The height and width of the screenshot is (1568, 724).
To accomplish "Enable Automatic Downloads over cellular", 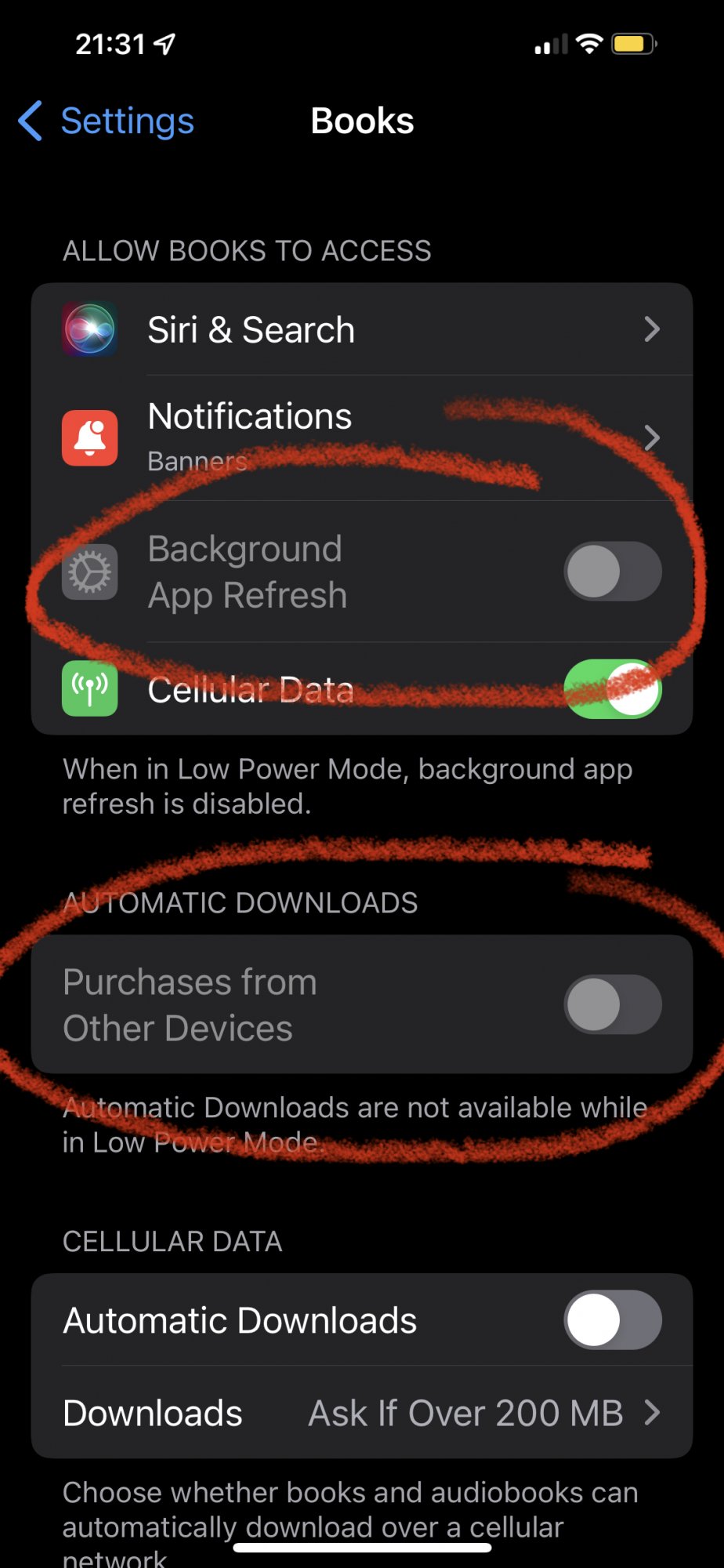I will (x=612, y=1320).
